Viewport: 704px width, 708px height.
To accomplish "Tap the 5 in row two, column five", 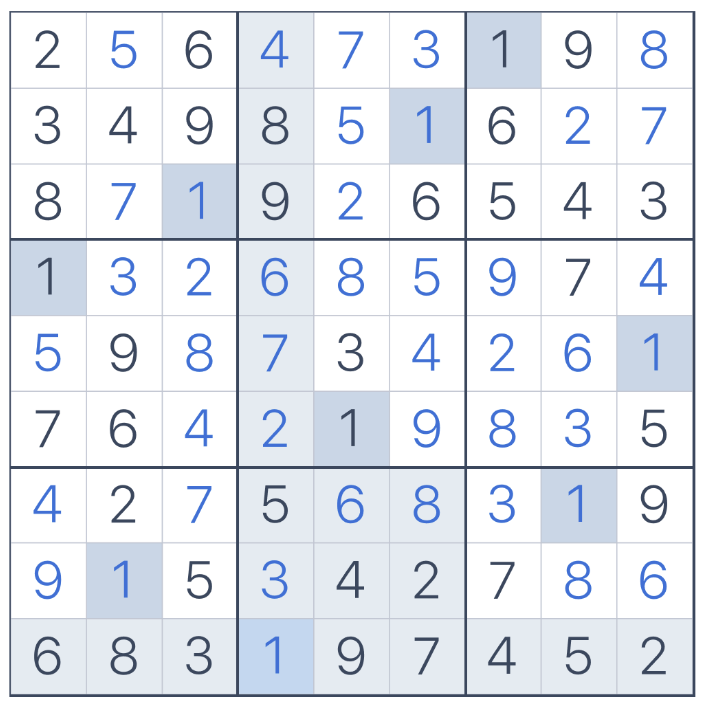I will point(350,126).
